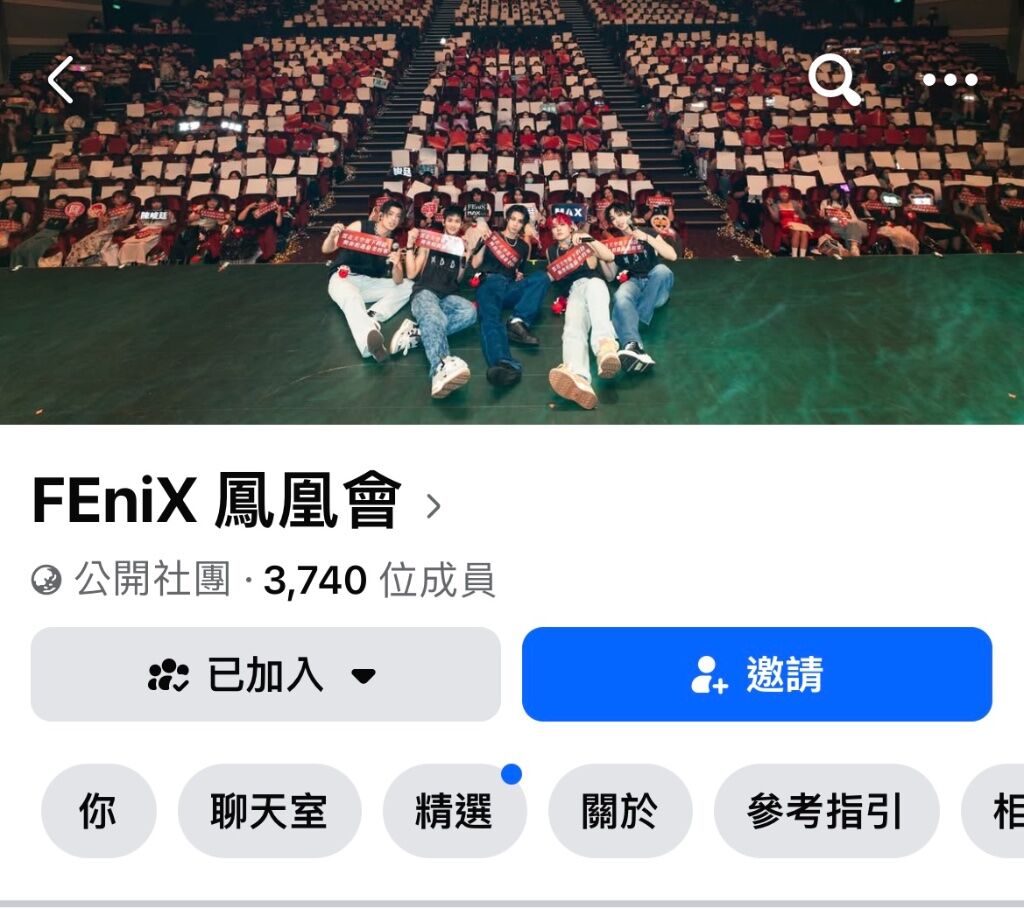The image size is (1024, 909).
Task: Open the FEniX 鳳凰會 group details
Action: [236, 501]
